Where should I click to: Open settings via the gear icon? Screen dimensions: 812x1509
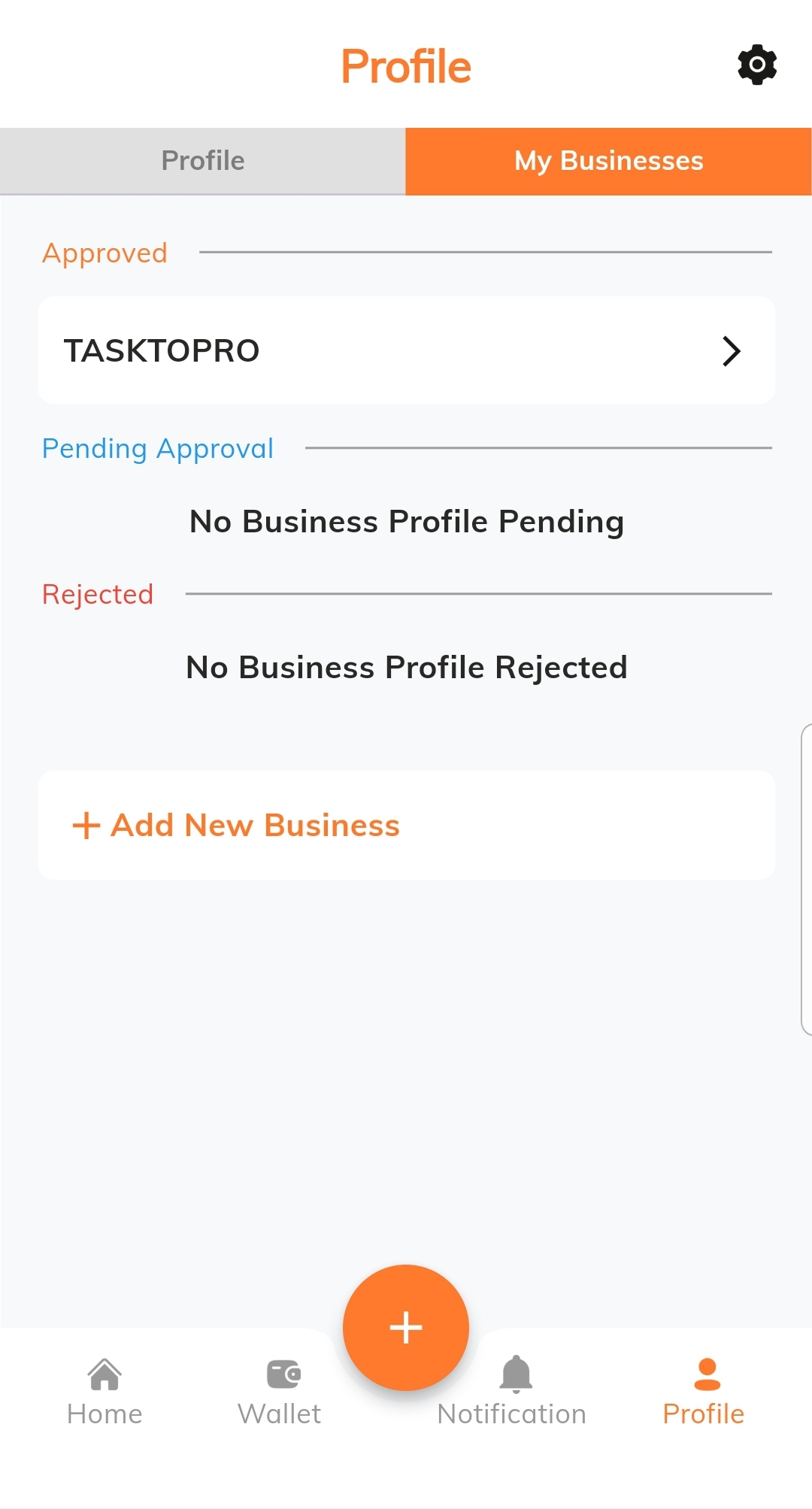(x=756, y=65)
